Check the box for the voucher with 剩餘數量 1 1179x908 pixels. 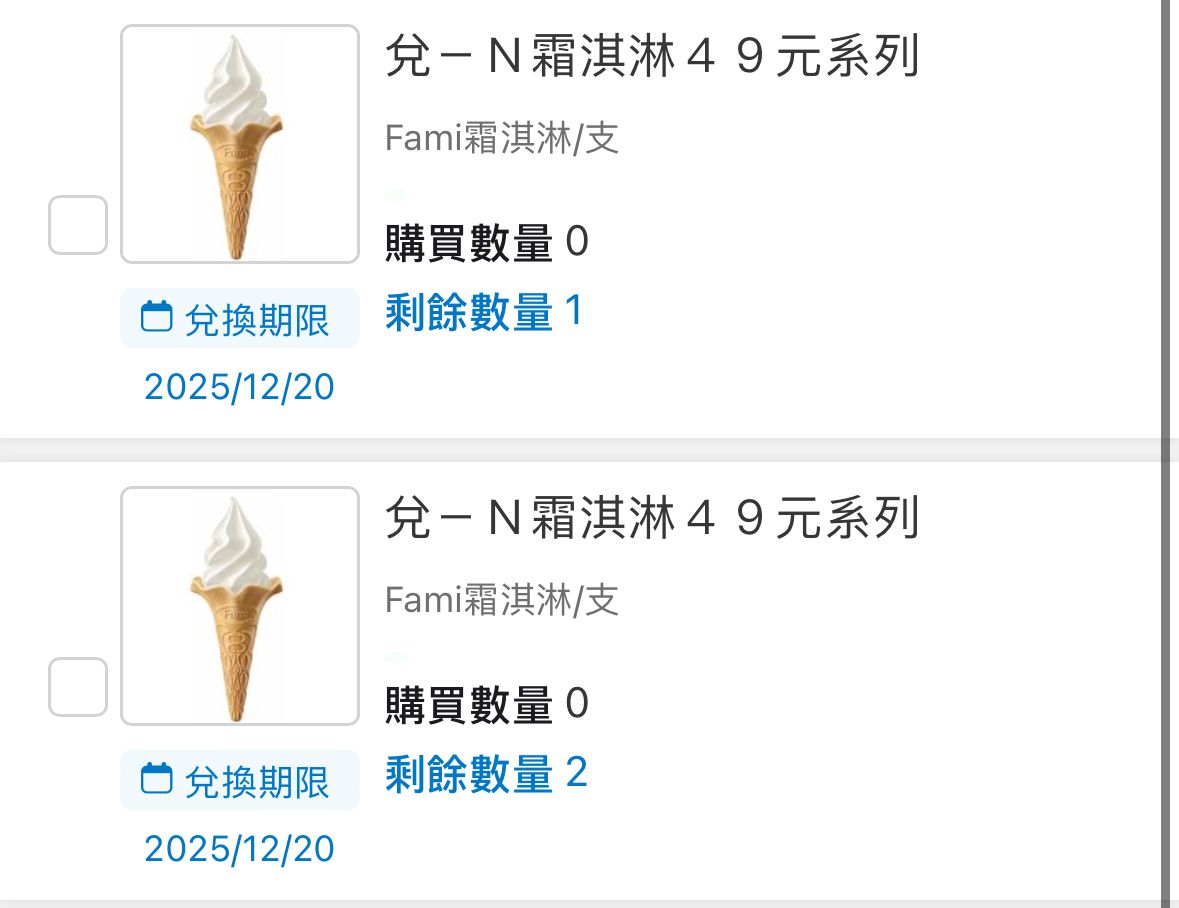[78, 225]
